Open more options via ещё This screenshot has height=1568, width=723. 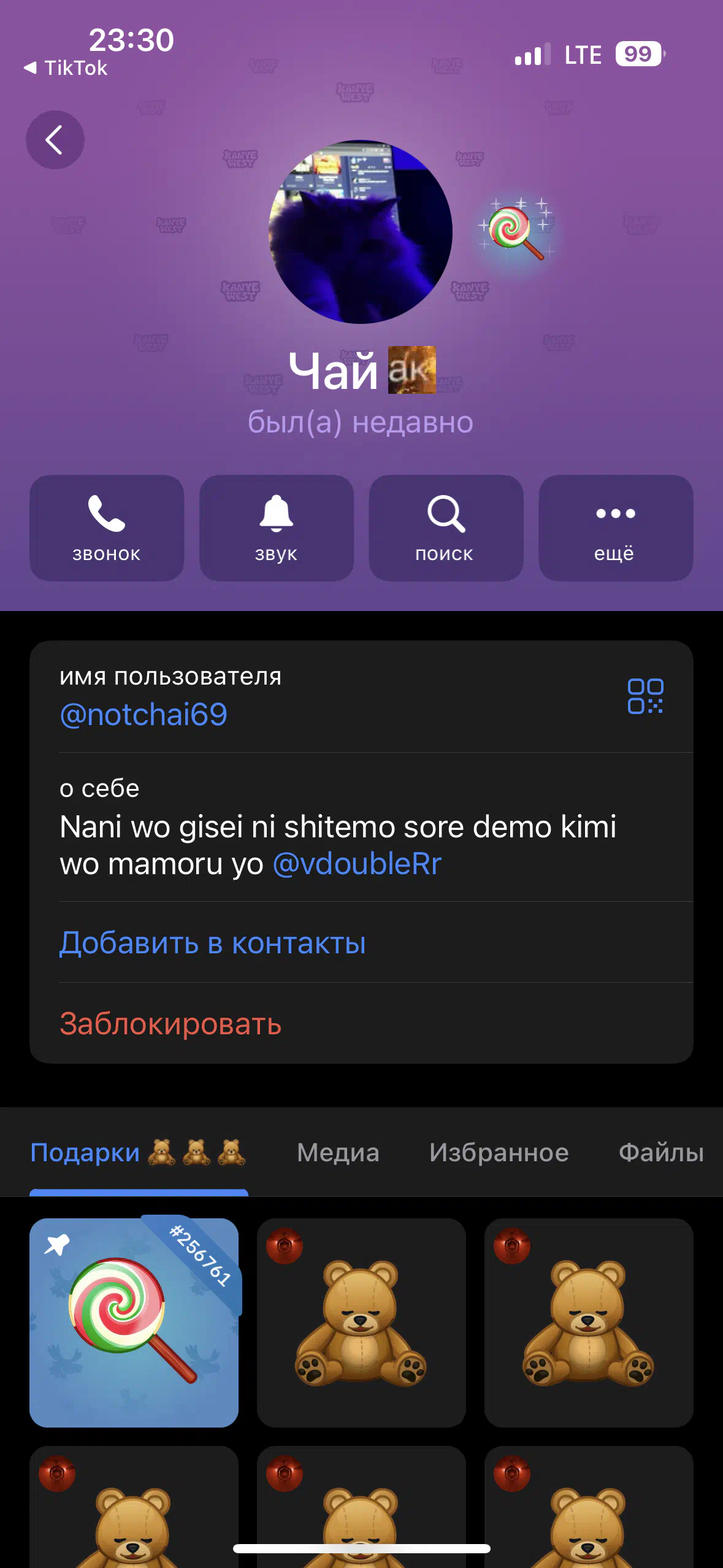pyautogui.click(x=616, y=528)
